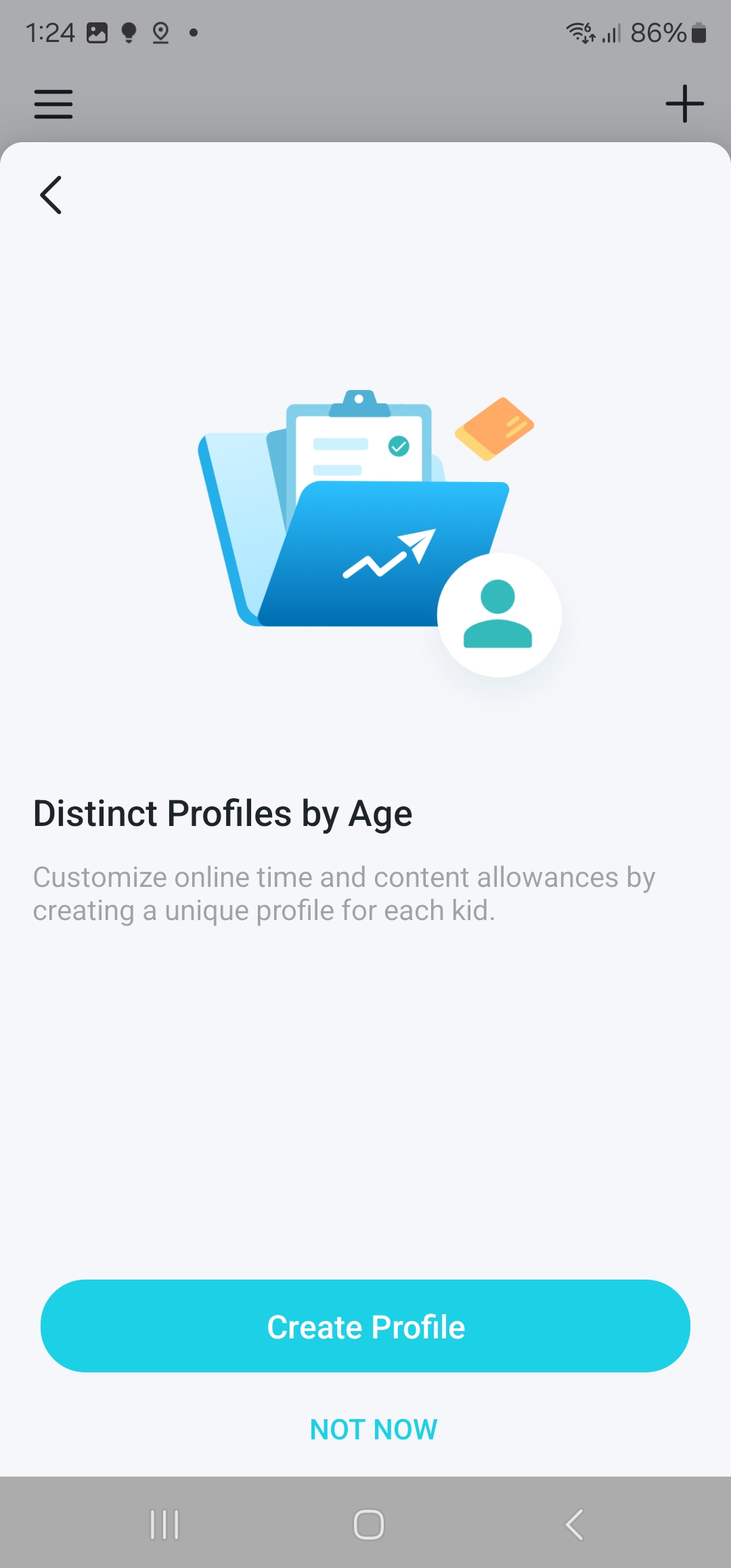Tap the plus icon to add
The image size is (731, 1568).
(x=684, y=104)
